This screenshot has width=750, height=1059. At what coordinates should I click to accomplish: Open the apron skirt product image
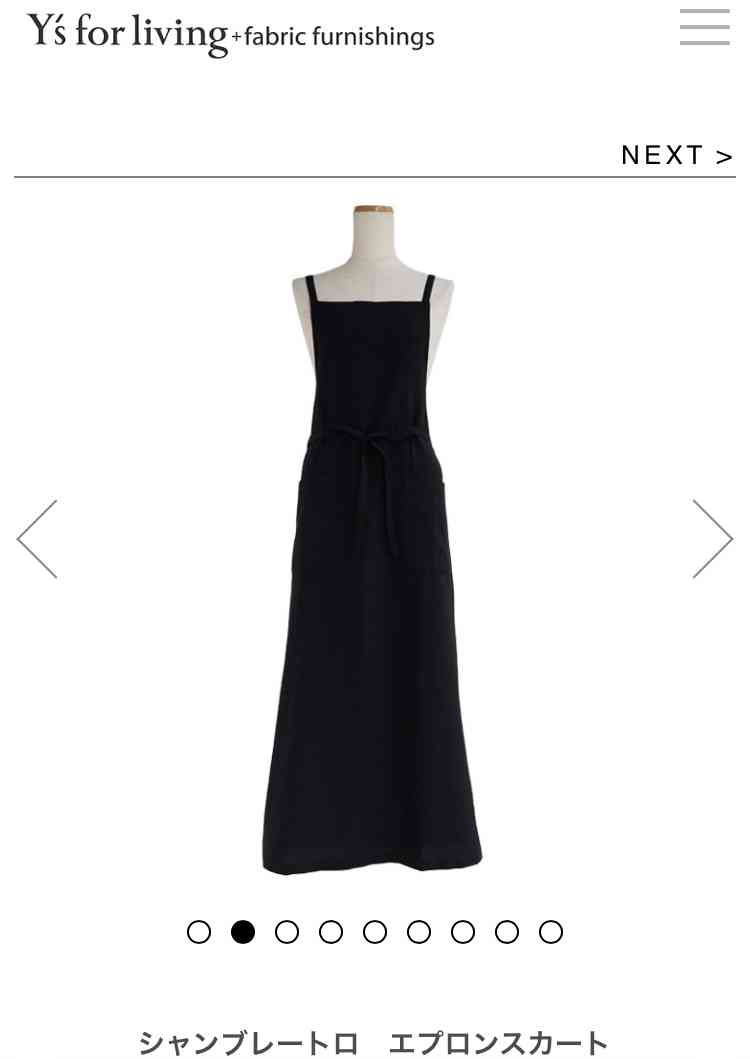tap(372, 540)
